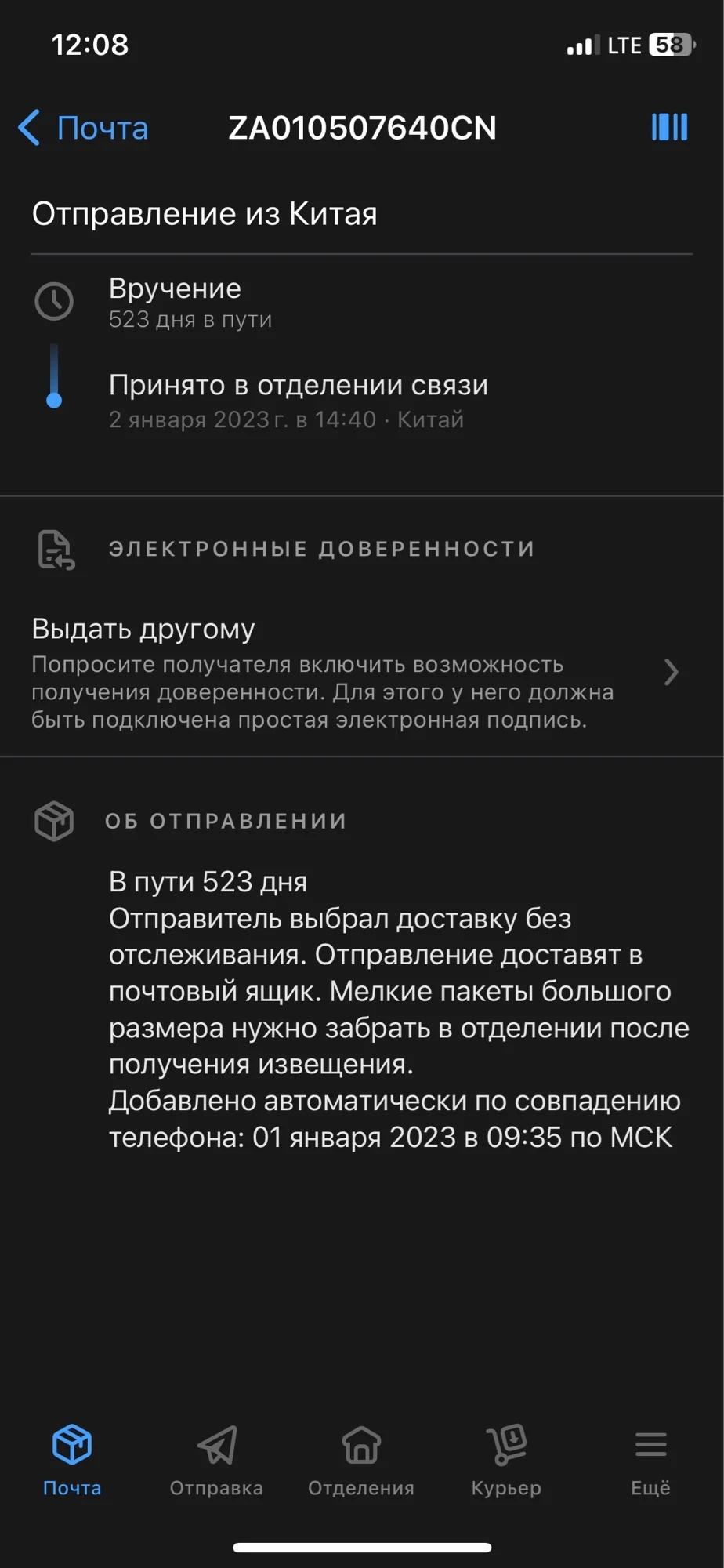Viewport: 724px width, 1568px height.
Task: Open the Отделения tab
Action: pyautogui.click(x=361, y=1460)
